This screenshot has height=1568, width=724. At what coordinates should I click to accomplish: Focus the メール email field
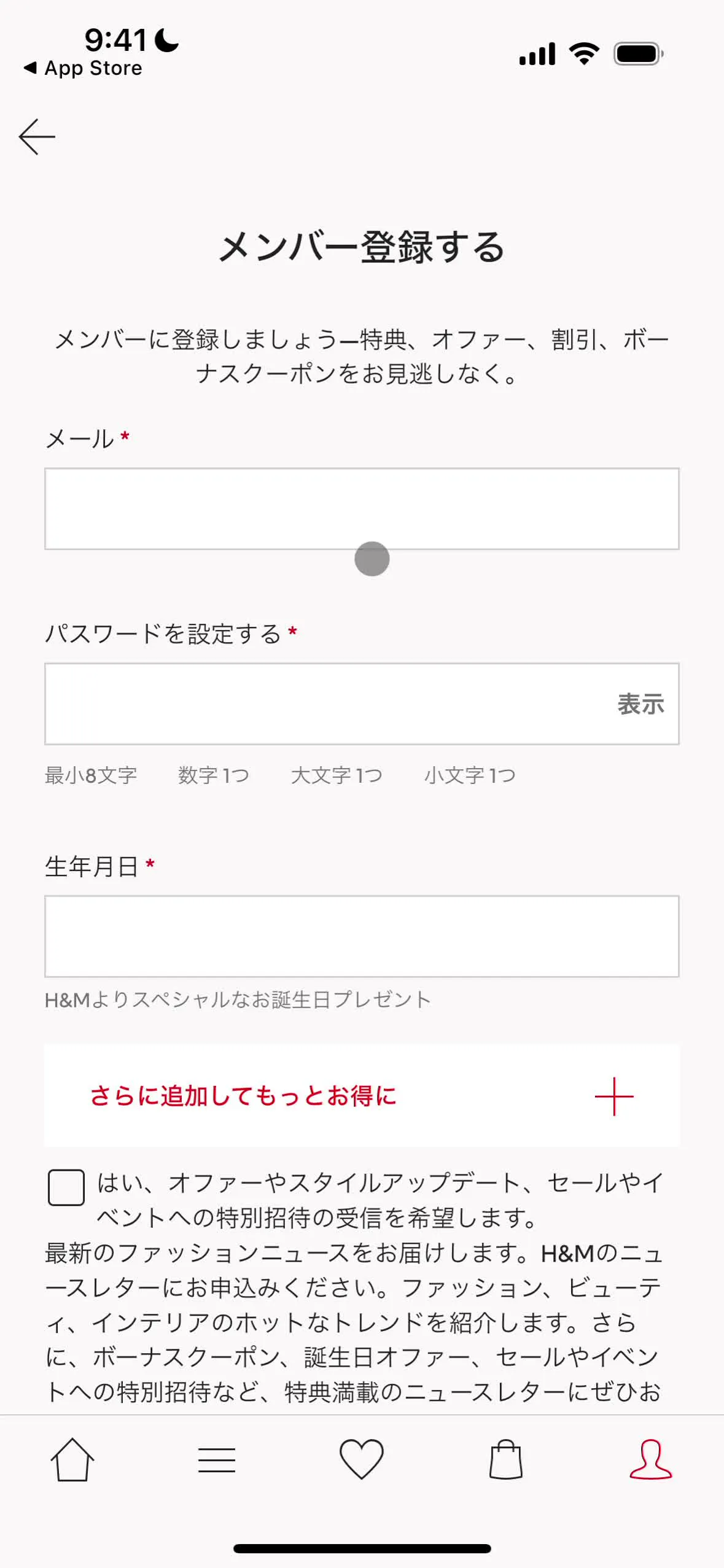tap(361, 508)
